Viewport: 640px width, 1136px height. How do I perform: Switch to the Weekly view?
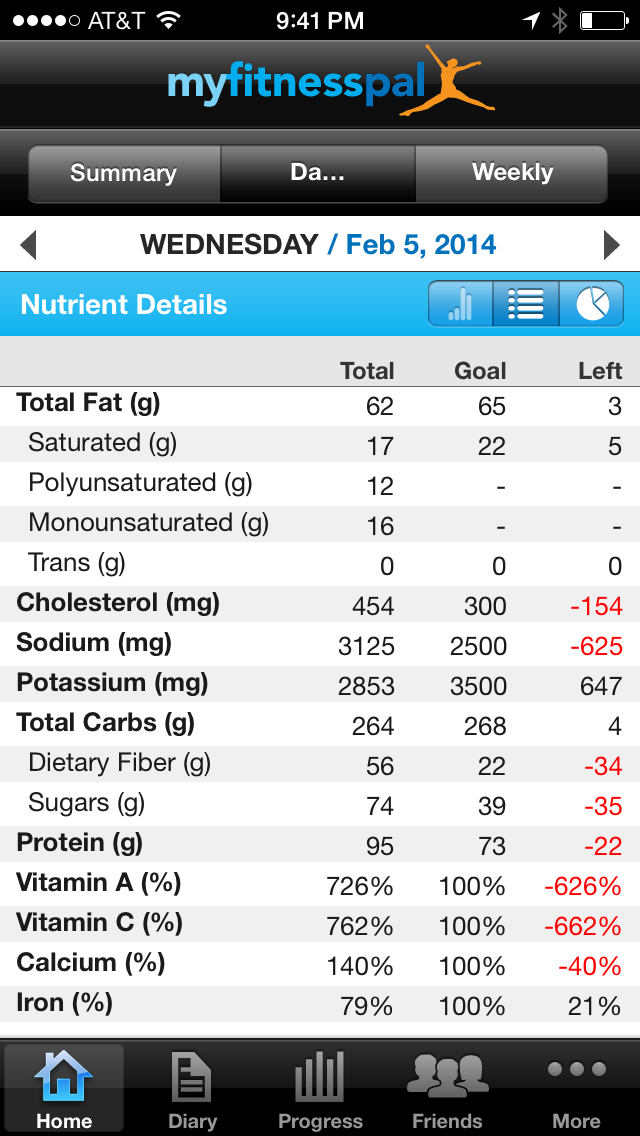pyautogui.click(x=511, y=174)
